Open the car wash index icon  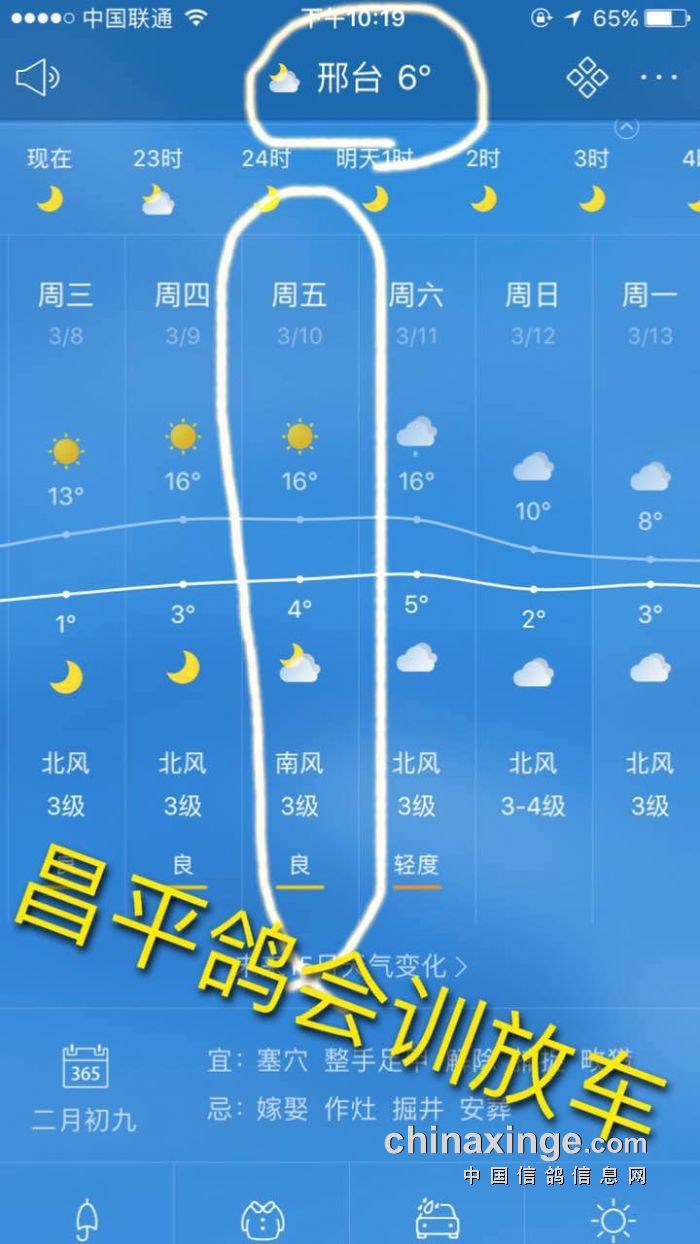click(x=437, y=1218)
